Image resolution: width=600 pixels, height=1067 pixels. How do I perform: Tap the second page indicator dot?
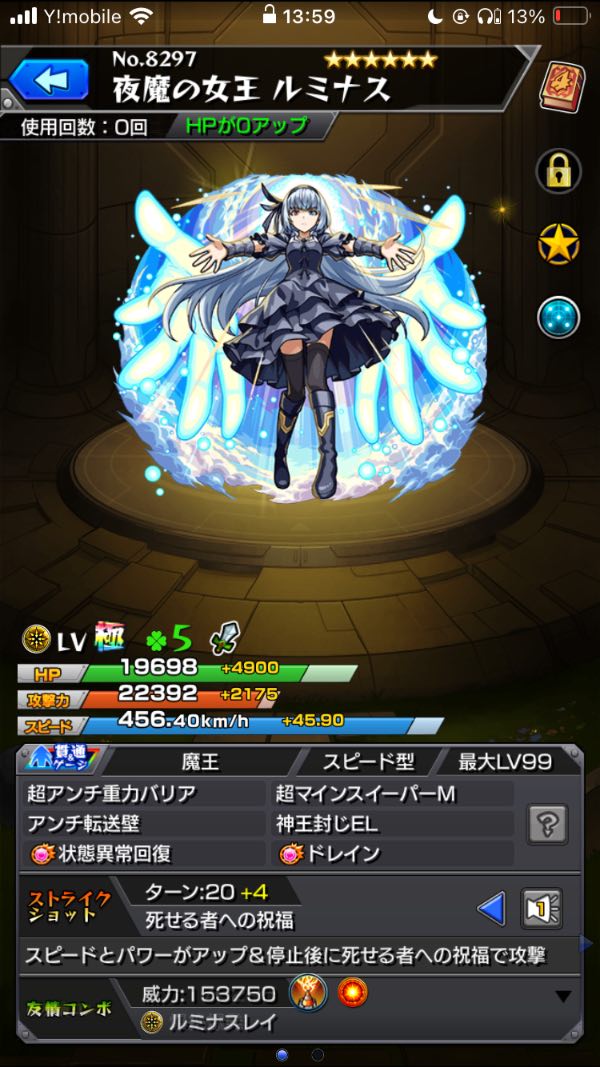pos(318,1054)
